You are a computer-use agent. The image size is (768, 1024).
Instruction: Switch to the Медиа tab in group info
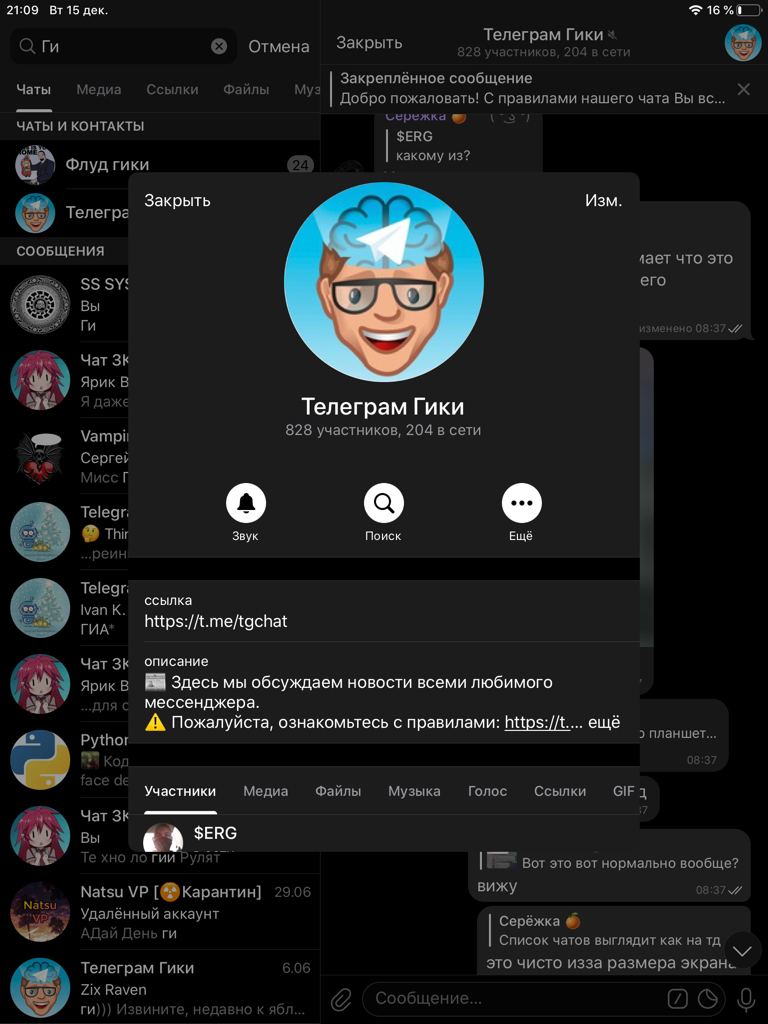tap(265, 791)
